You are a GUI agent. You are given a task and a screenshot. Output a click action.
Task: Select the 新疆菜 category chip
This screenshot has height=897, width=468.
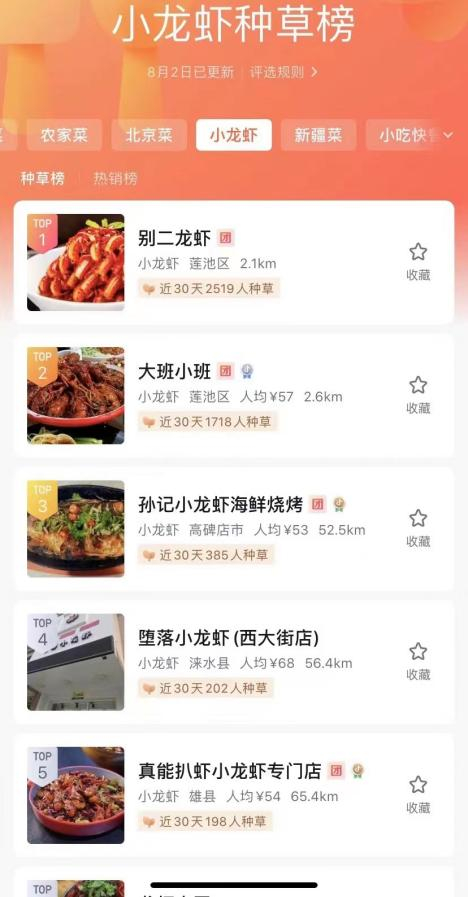(x=318, y=135)
